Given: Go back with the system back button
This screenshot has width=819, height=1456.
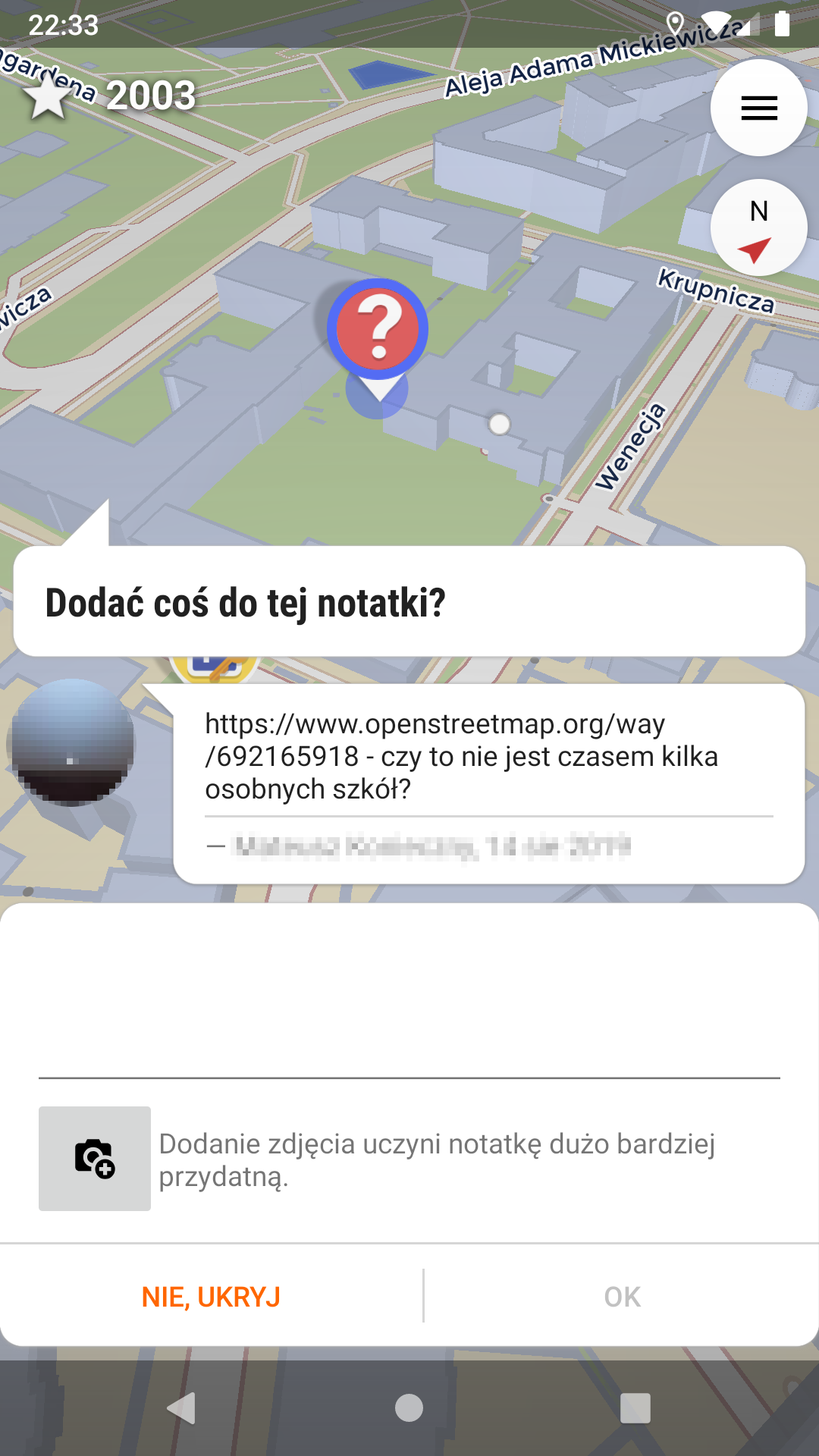Looking at the screenshot, I should (x=182, y=1408).
